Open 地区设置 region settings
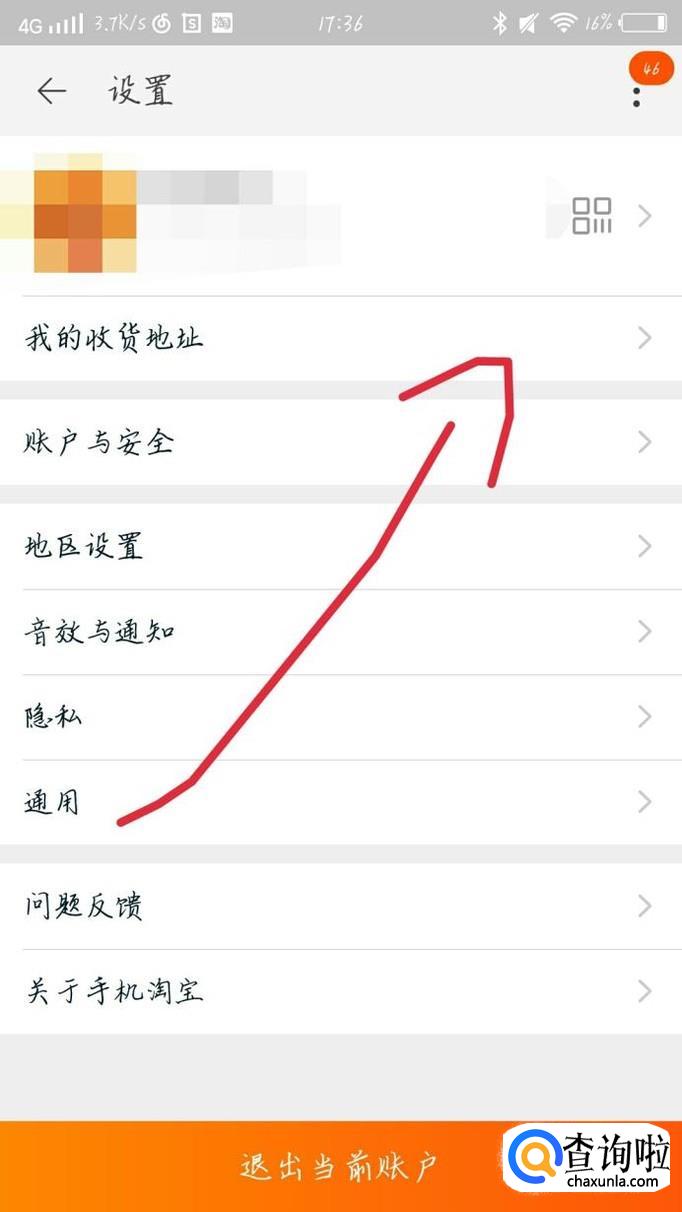 click(340, 546)
